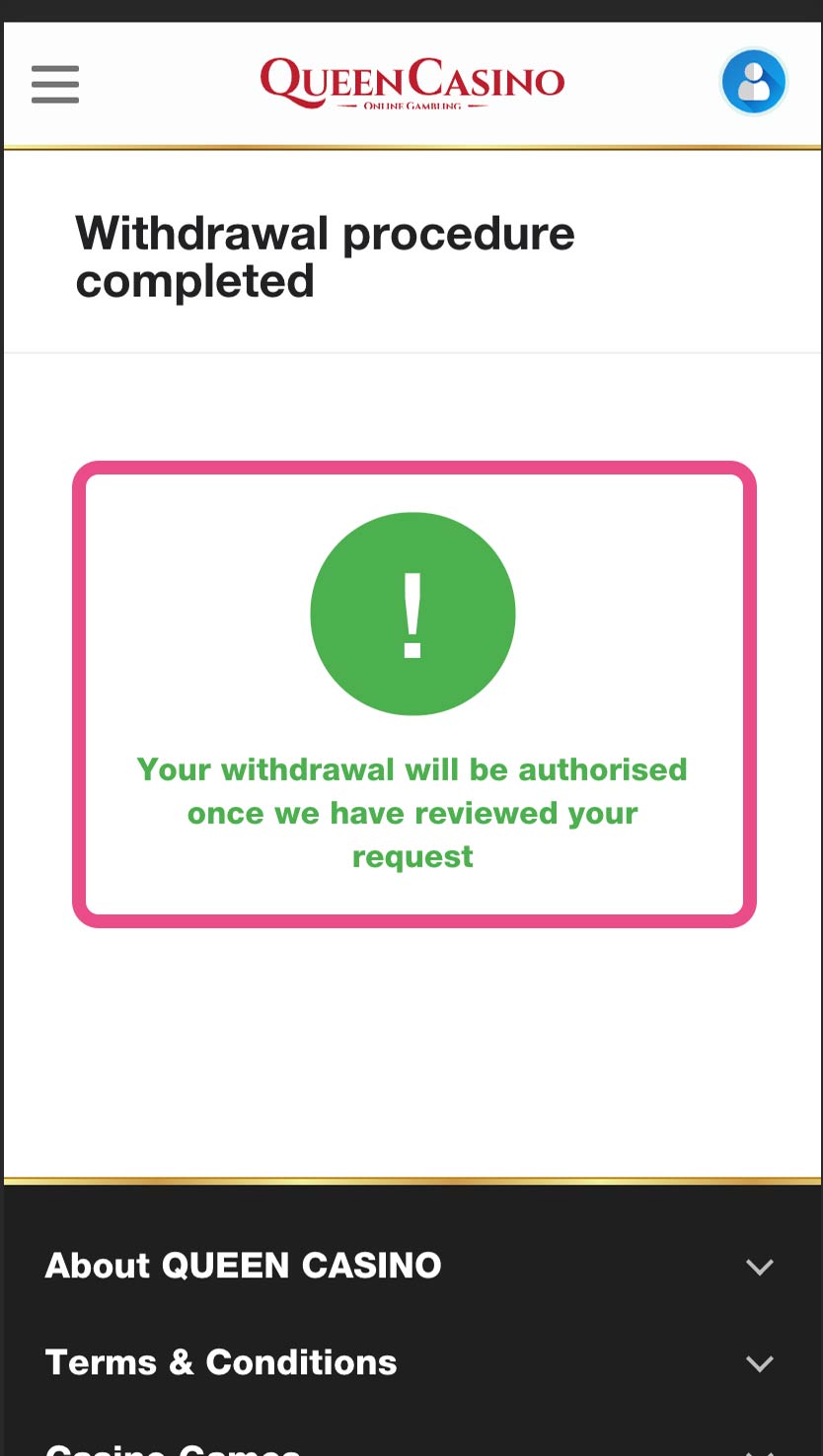Open the hamburger drawer menu
Image resolution: width=823 pixels, height=1456 pixels.
coord(55,84)
